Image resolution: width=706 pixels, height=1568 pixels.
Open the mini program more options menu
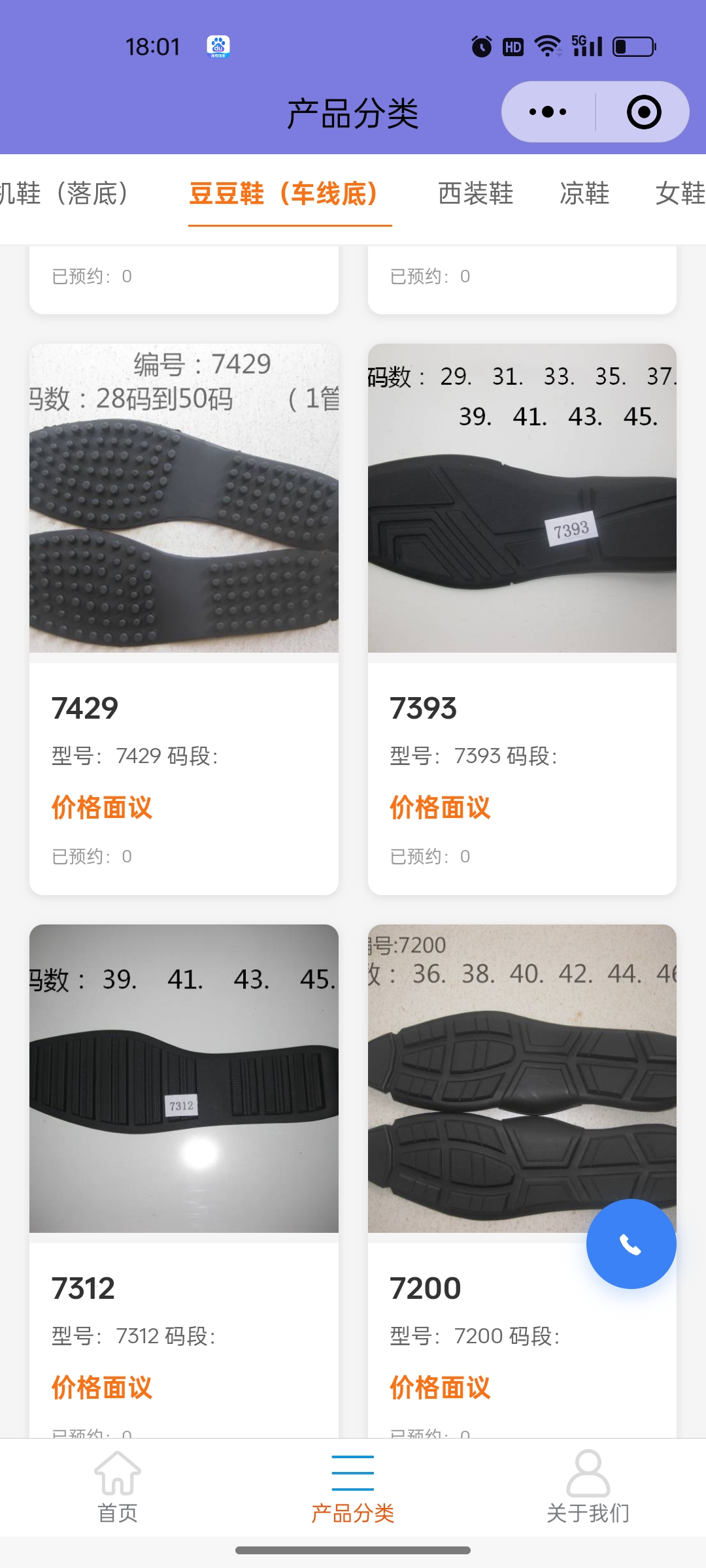click(x=548, y=112)
